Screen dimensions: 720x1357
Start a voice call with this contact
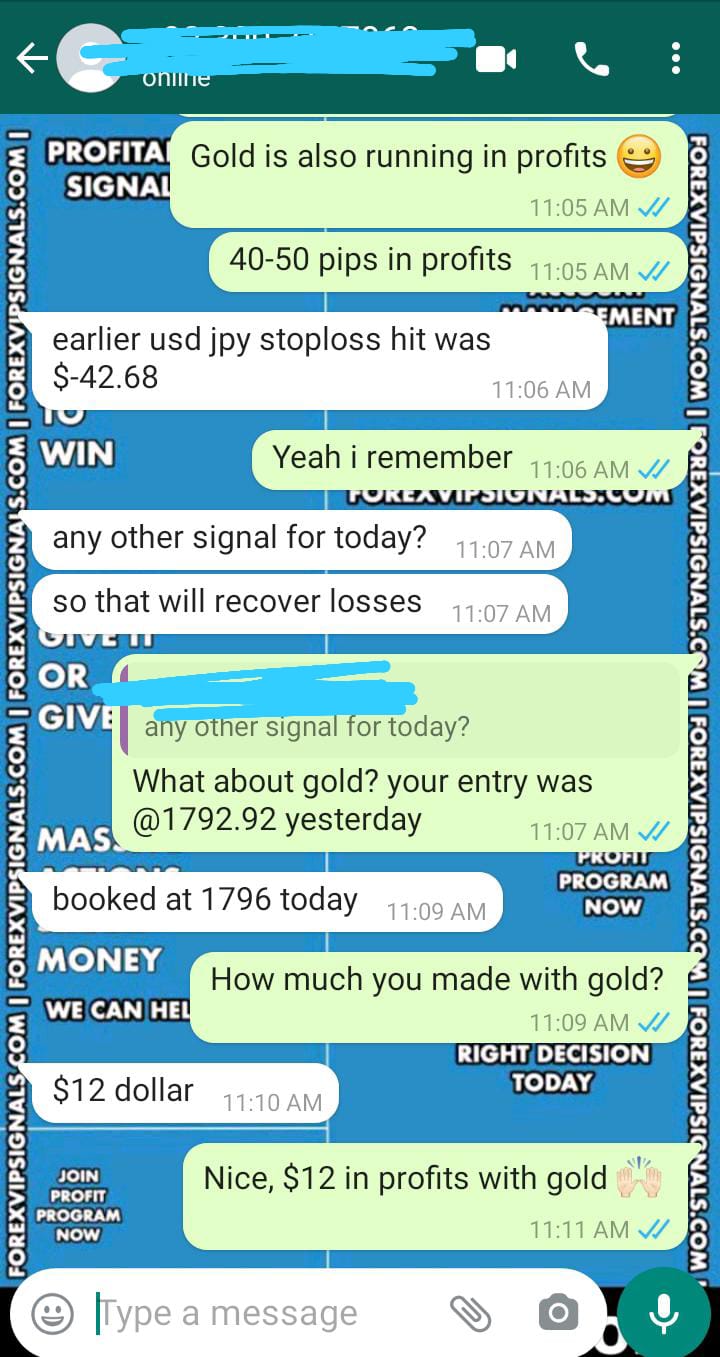pos(591,60)
